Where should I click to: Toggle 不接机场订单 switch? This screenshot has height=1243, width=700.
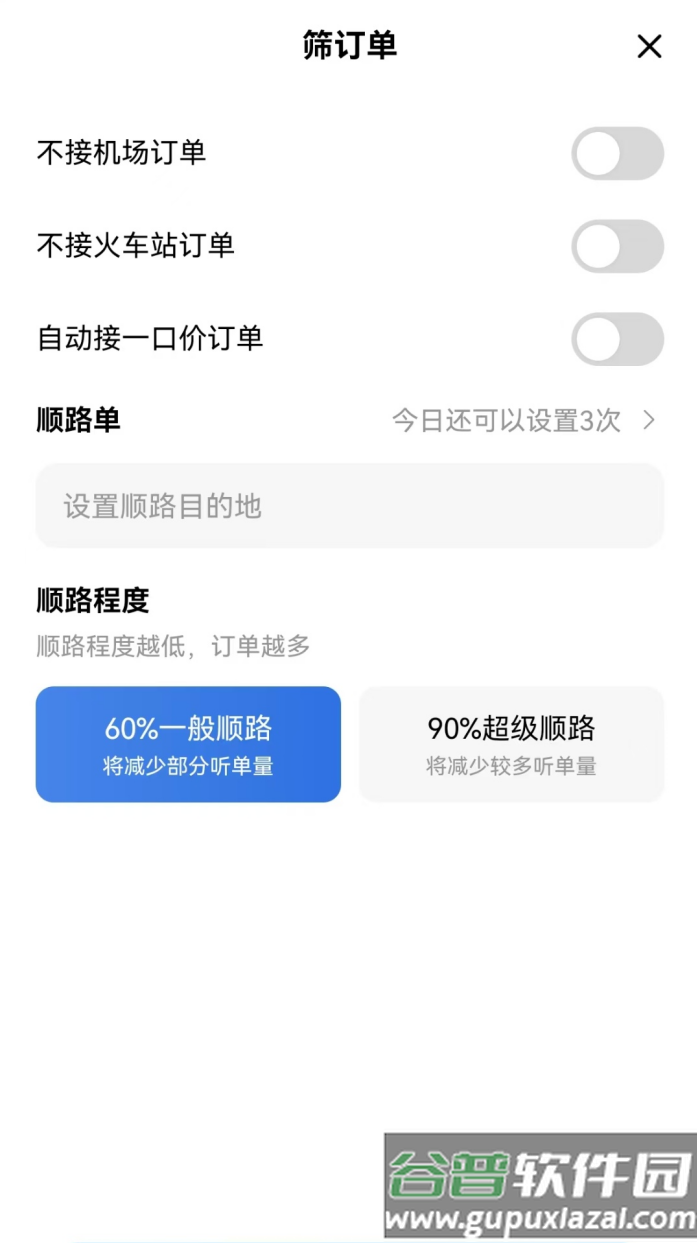click(617, 153)
